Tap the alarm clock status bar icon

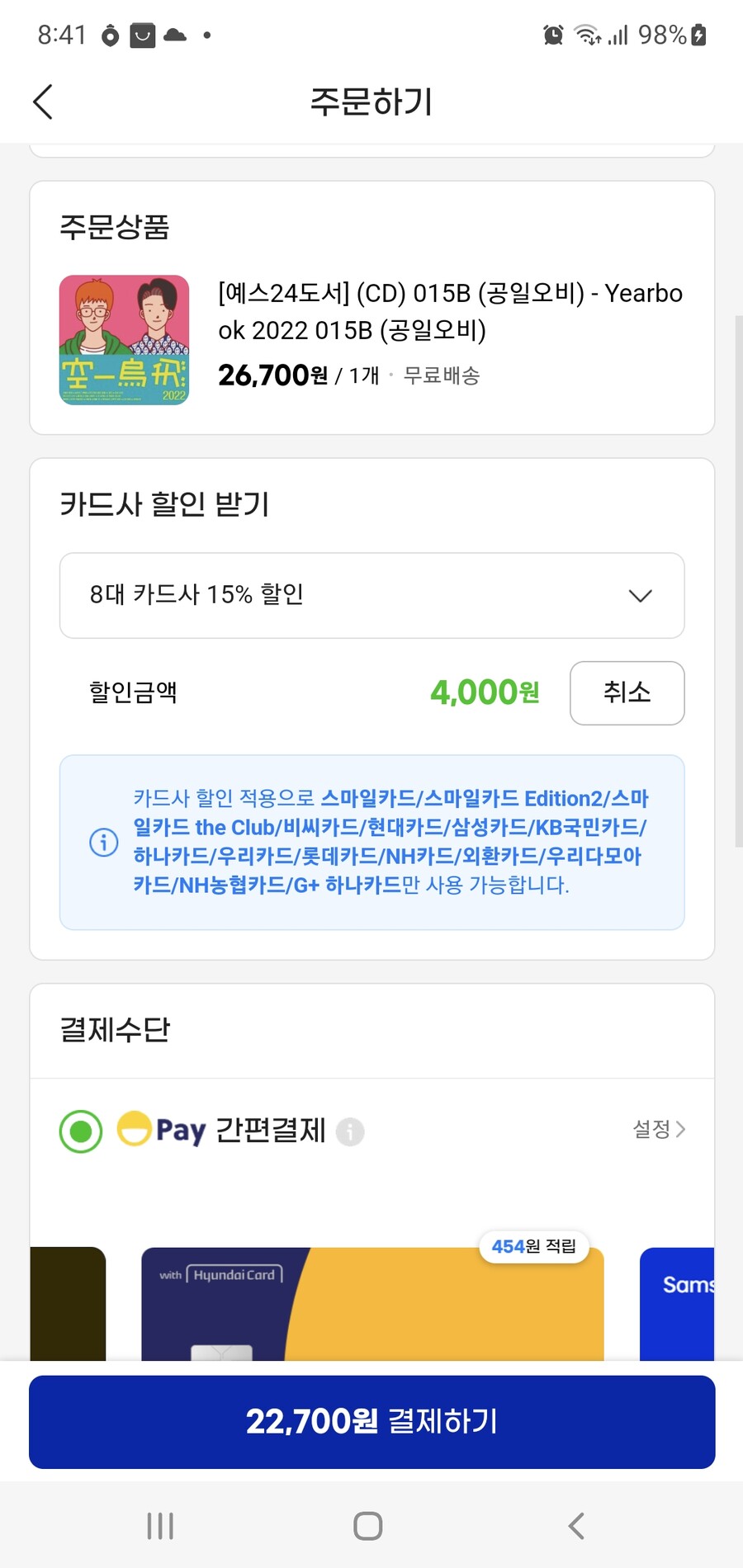tap(552, 35)
